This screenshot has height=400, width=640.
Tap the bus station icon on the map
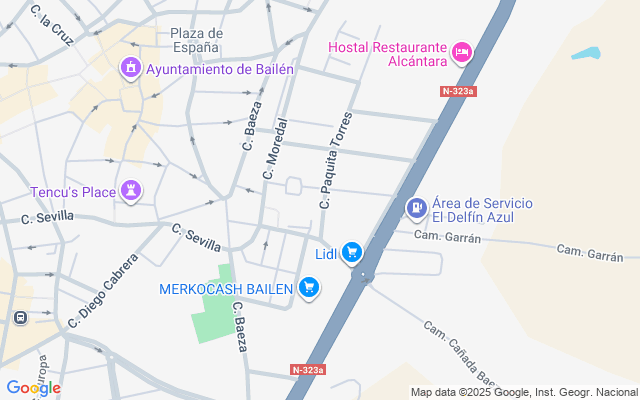tap(20, 318)
